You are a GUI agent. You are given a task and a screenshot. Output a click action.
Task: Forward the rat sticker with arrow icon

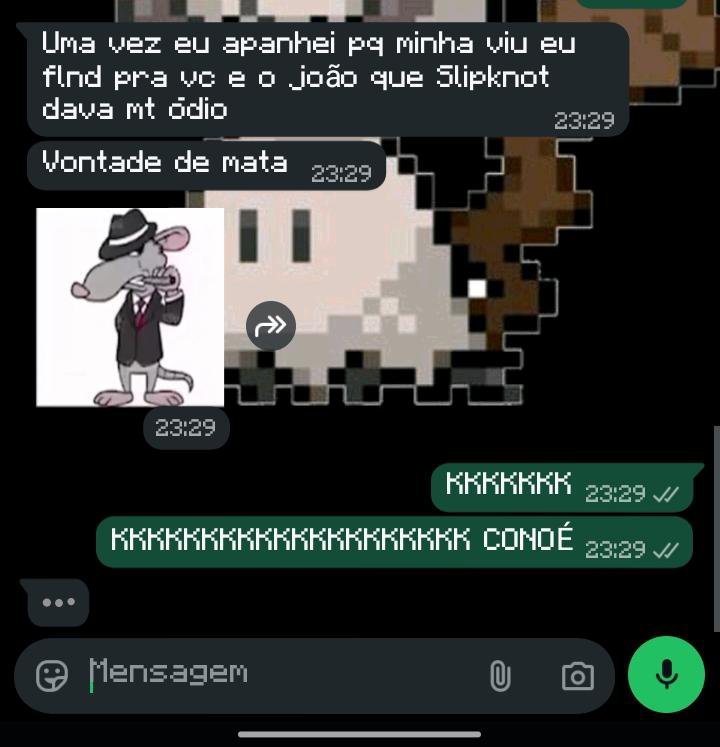point(271,326)
